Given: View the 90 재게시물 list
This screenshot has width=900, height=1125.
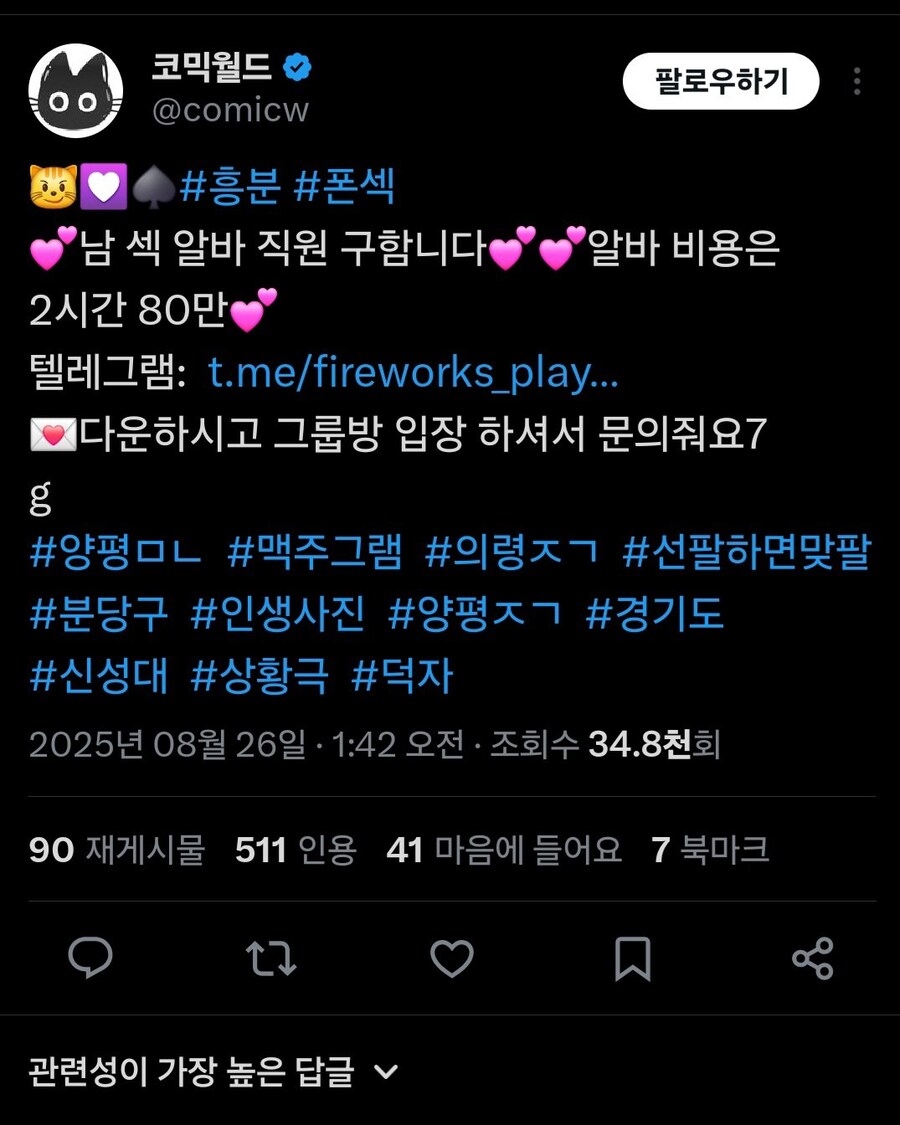Looking at the screenshot, I should click(117, 850).
